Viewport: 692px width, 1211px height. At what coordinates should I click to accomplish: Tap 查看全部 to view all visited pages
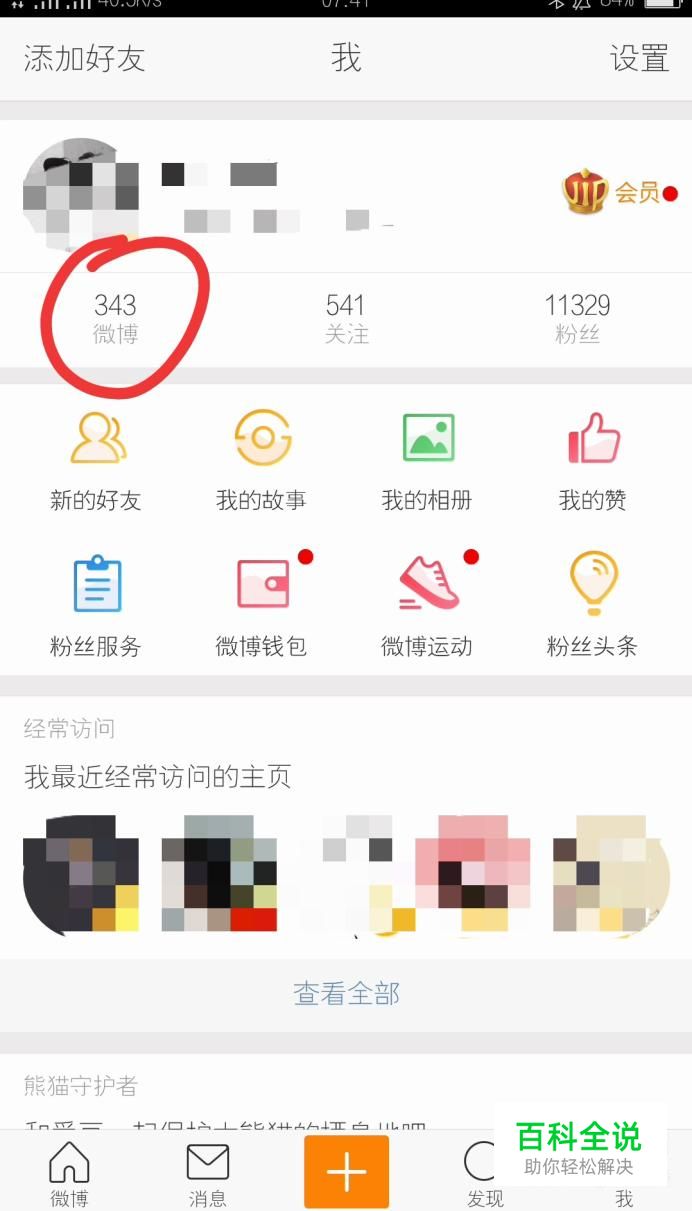coord(346,993)
